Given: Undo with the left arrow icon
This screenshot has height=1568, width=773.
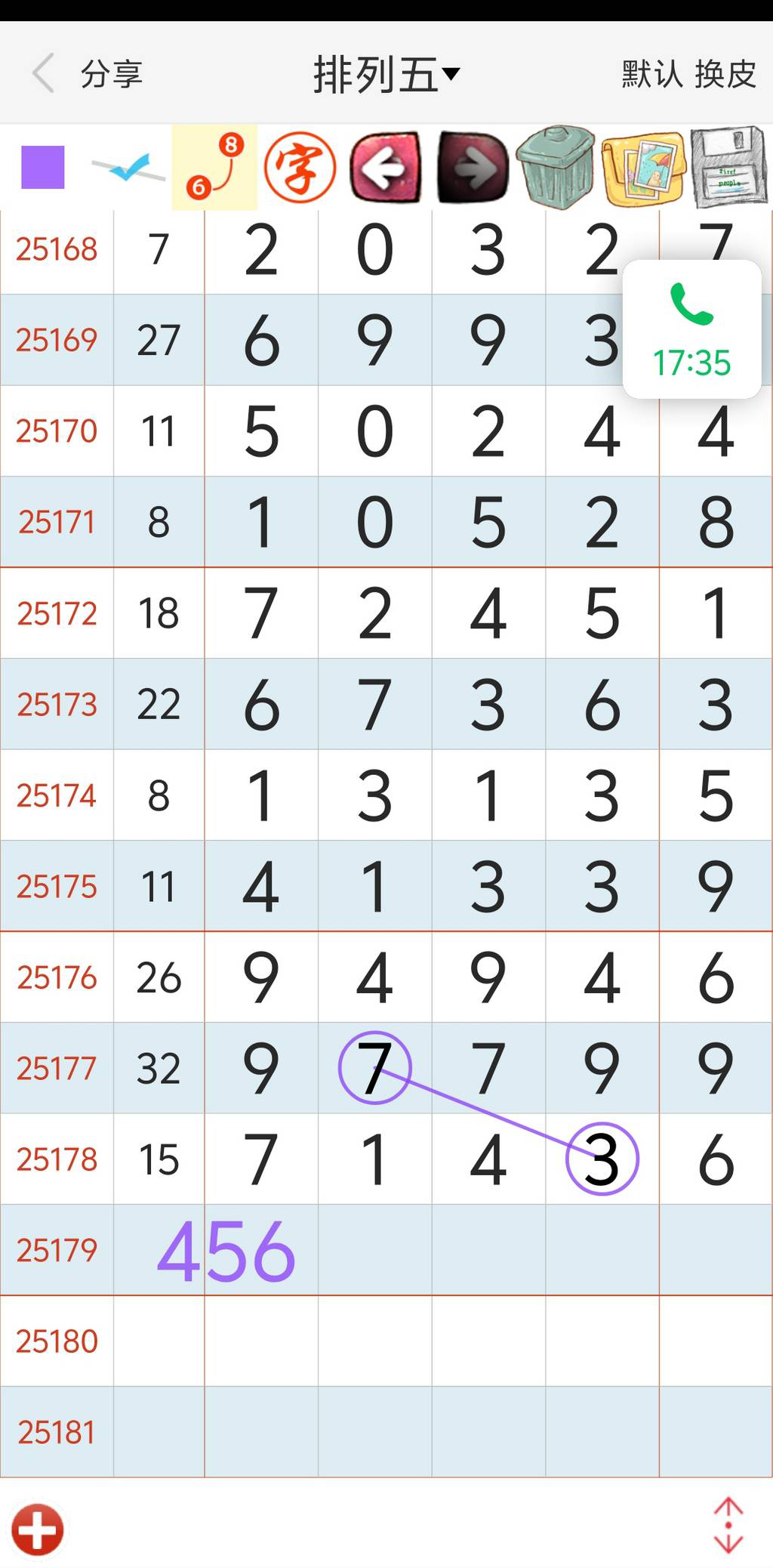Looking at the screenshot, I should pyautogui.click(x=384, y=165).
